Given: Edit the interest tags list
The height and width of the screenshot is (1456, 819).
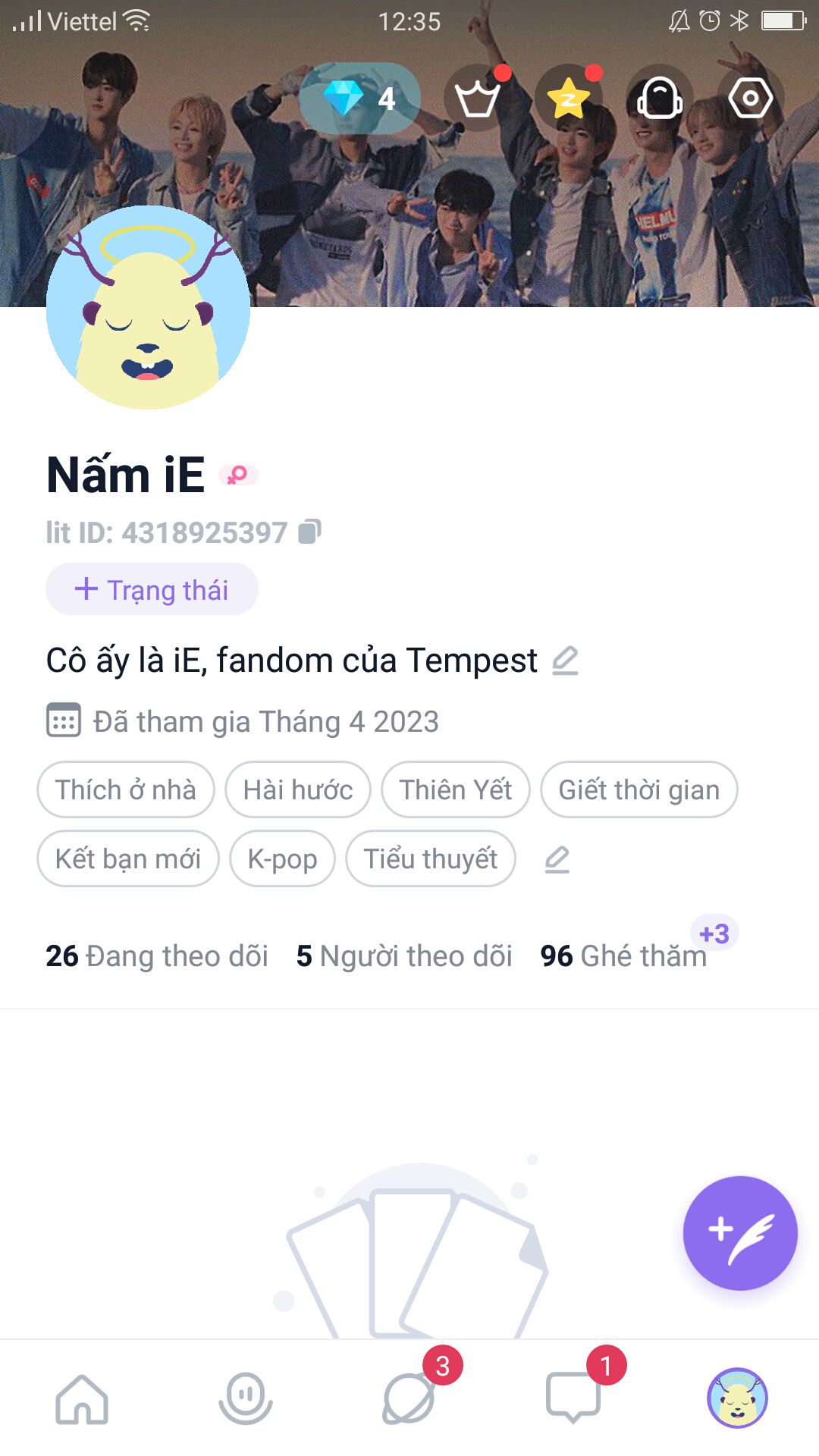Looking at the screenshot, I should pyautogui.click(x=557, y=859).
